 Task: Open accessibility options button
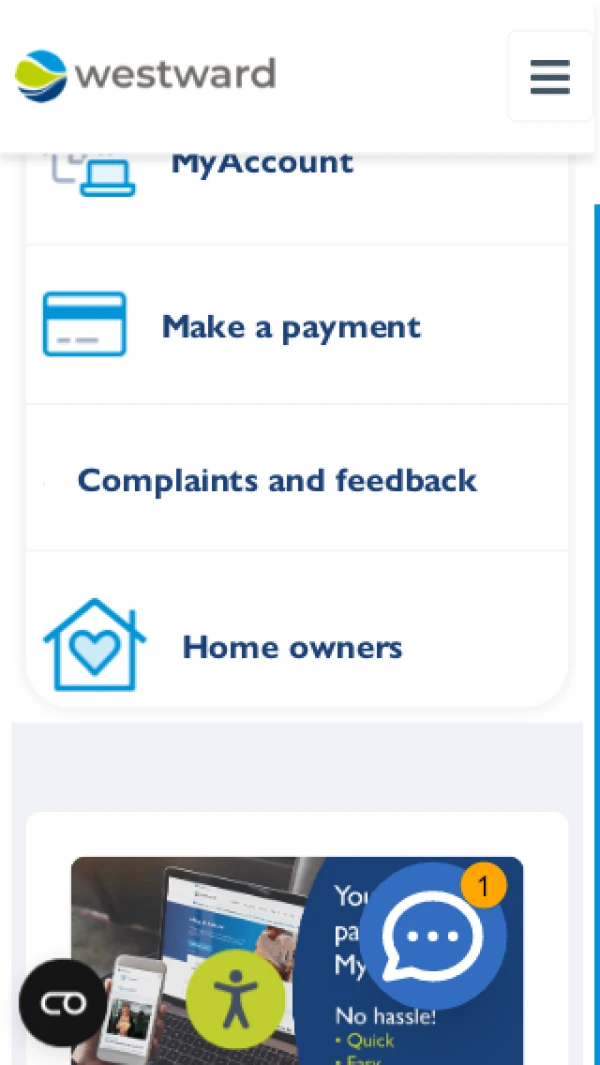point(235,999)
